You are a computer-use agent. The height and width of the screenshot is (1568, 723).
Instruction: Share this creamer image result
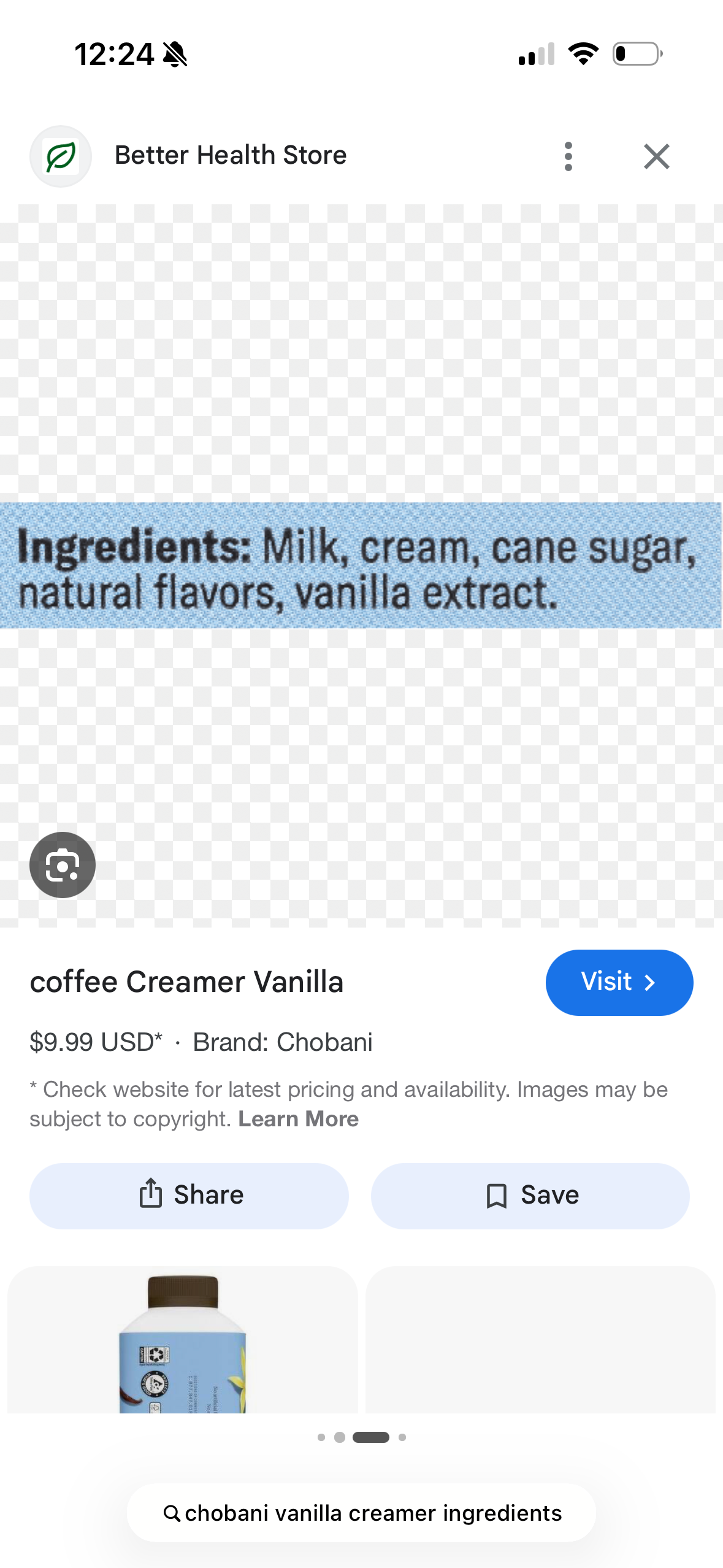click(189, 1196)
